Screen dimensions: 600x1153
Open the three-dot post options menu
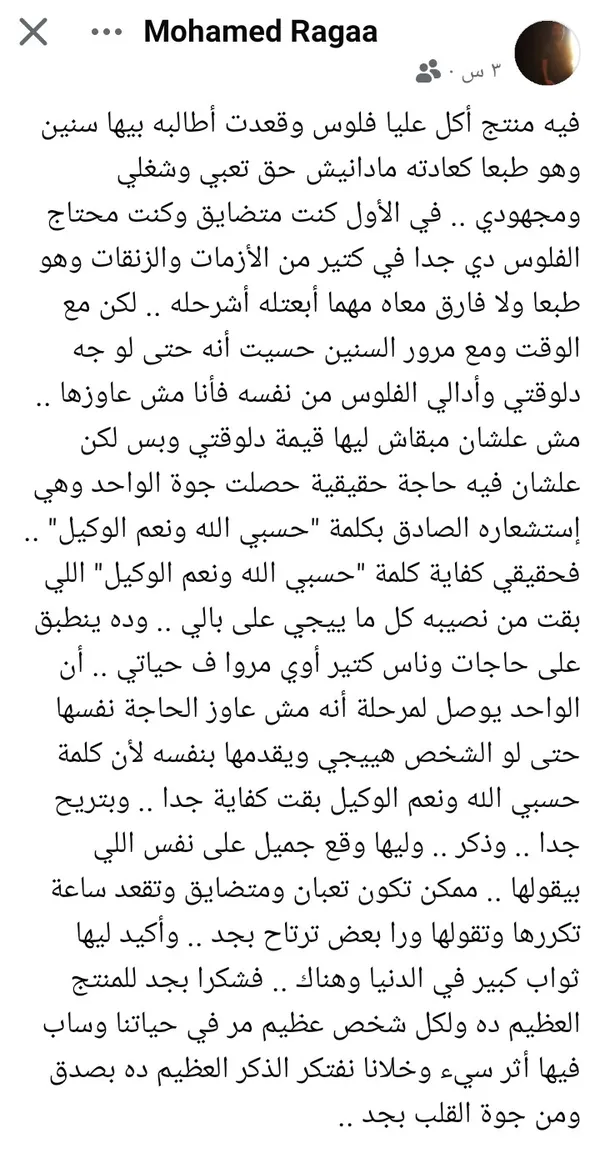coord(106,32)
